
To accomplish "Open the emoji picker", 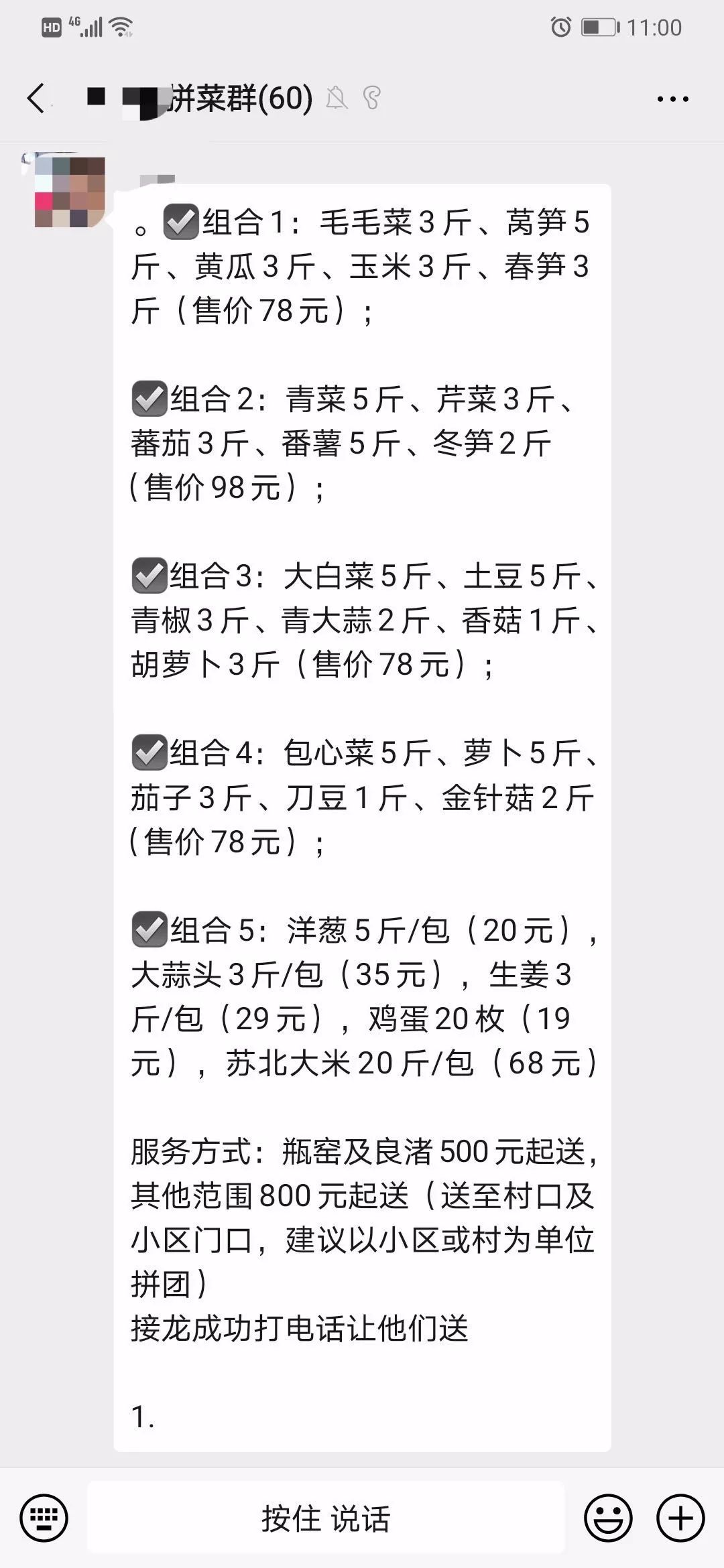I will click(x=608, y=1518).
